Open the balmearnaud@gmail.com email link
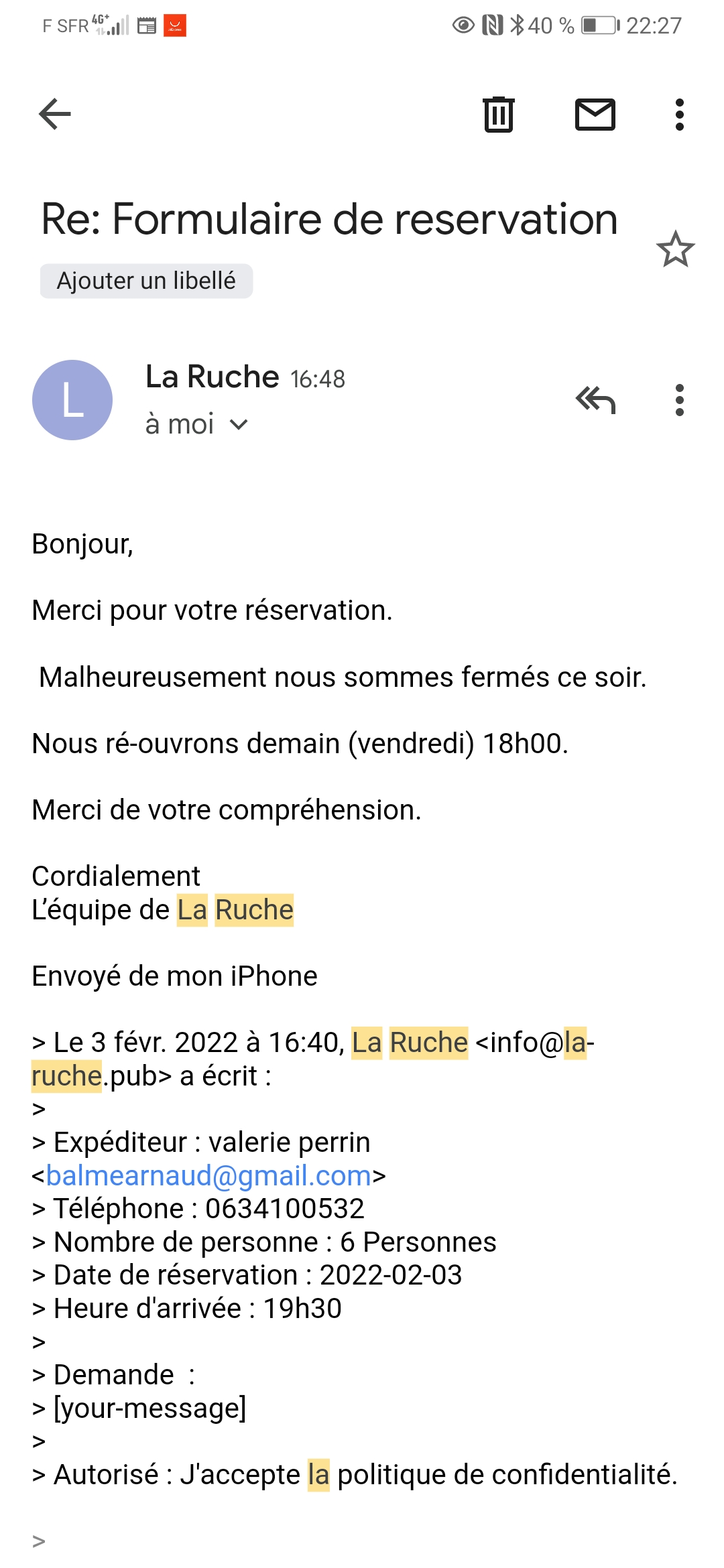Image resolution: width=724 pixels, height=1568 pixels. 208,1175
